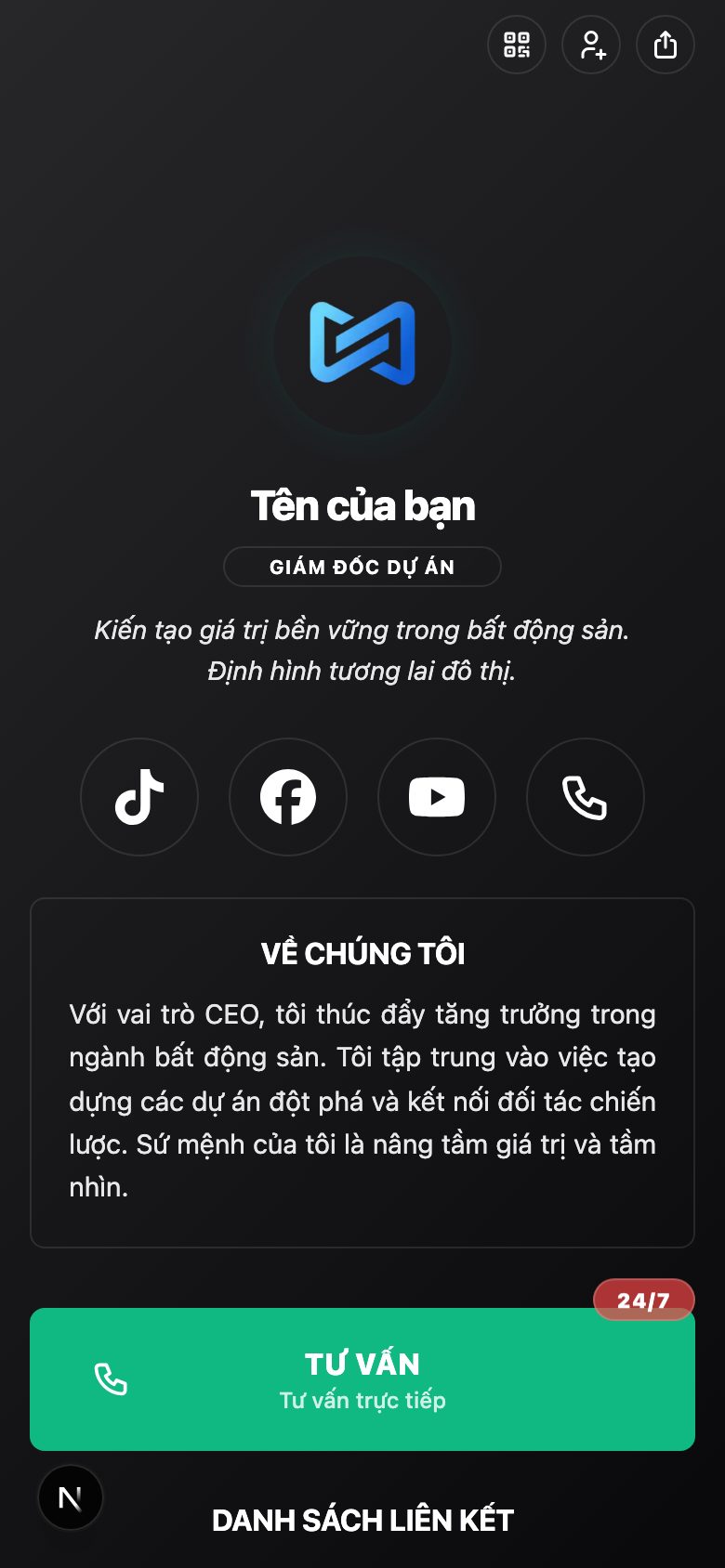Tap the phone contact icon
Image resolution: width=725 pixels, height=1568 pixels.
(585, 797)
